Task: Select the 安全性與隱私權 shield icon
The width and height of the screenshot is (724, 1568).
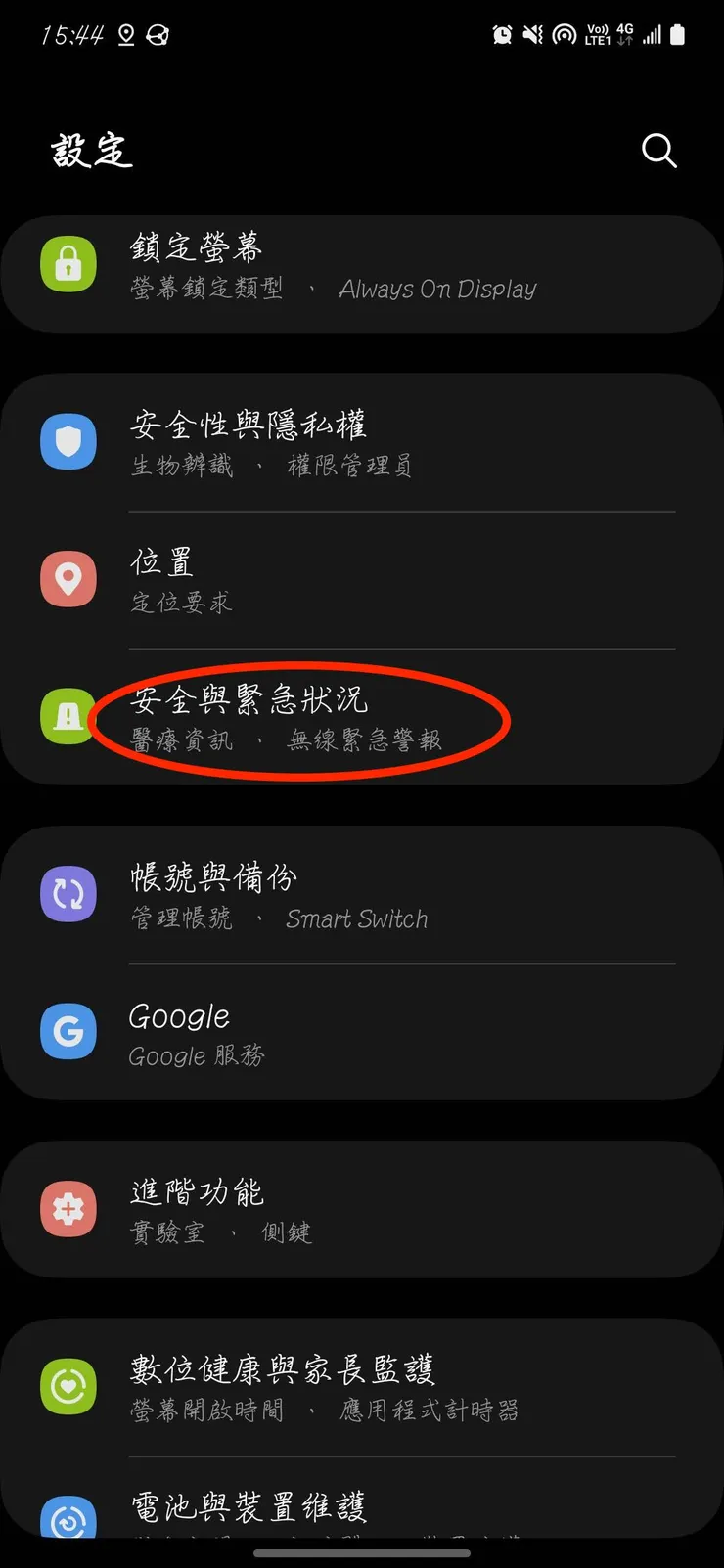Action: pyautogui.click(x=68, y=441)
